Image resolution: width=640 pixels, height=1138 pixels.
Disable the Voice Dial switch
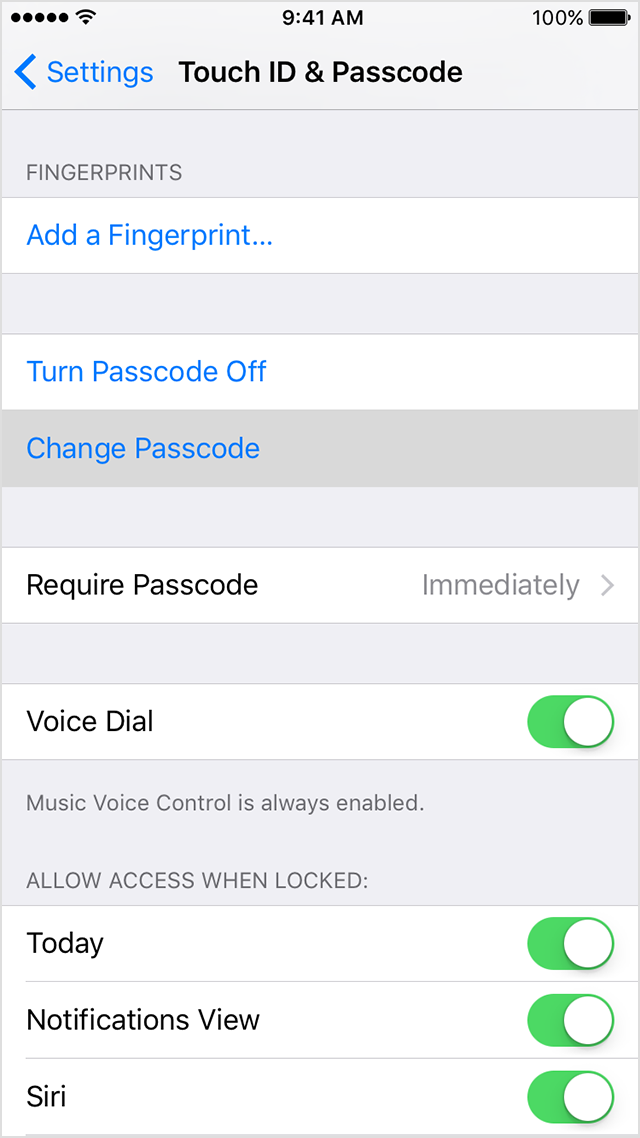point(570,722)
